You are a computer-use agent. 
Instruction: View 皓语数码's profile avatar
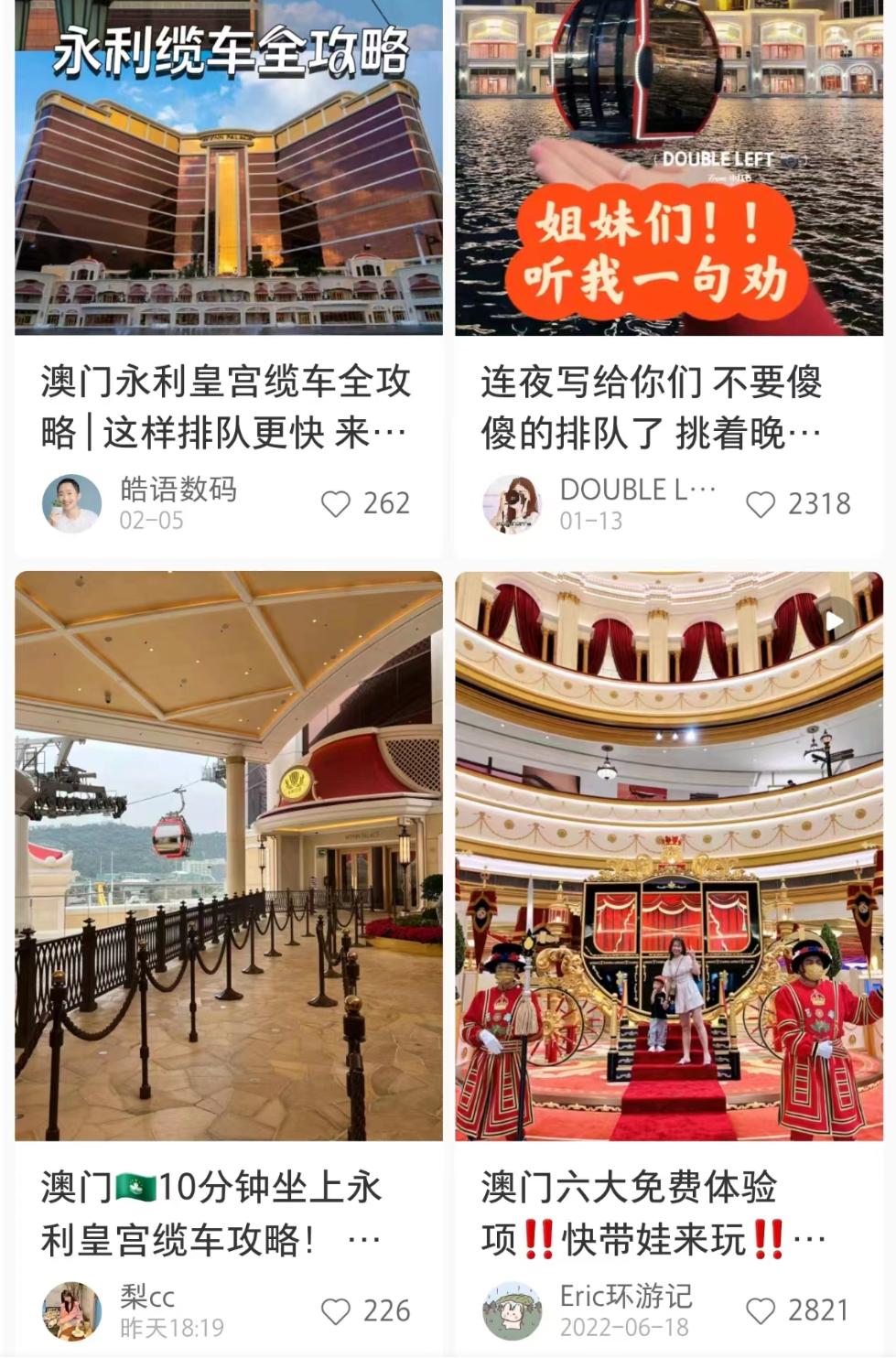tap(71, 504)
